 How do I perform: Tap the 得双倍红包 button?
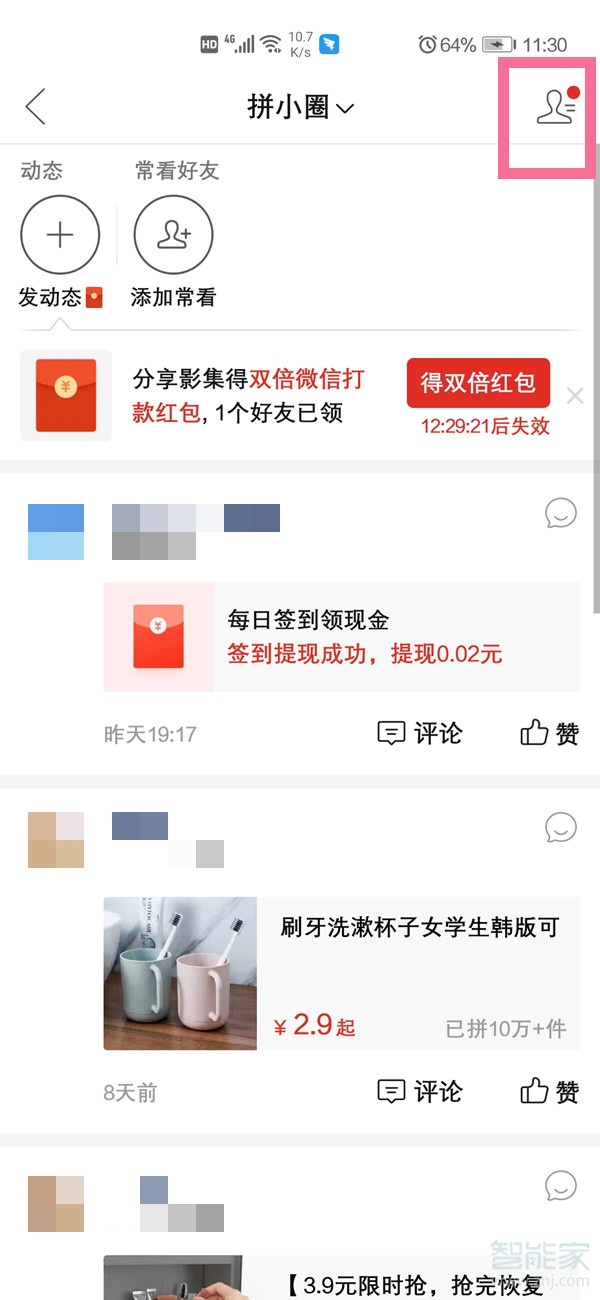(478, 383)
